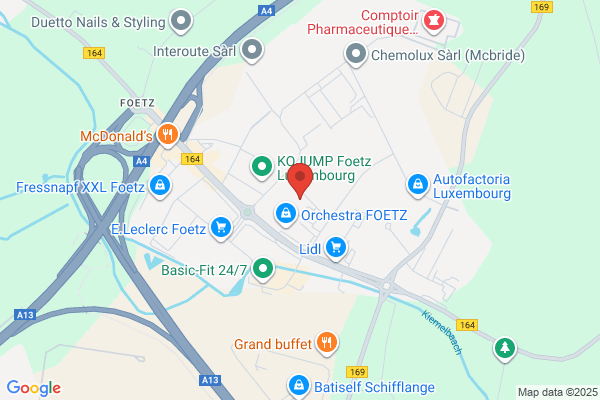Tap the red location pin marker
The image size is (600, 400).
[300, 180]
